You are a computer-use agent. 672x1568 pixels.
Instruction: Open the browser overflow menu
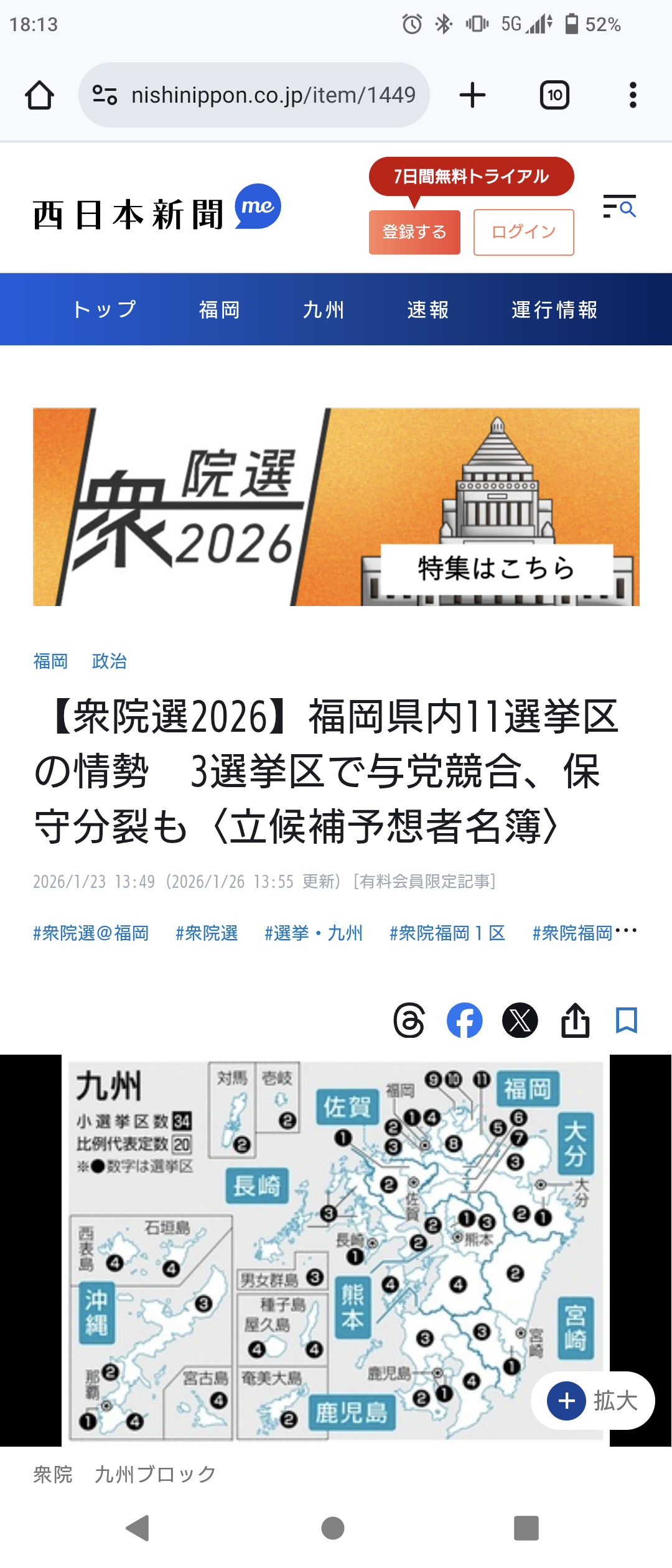point(633,95)
